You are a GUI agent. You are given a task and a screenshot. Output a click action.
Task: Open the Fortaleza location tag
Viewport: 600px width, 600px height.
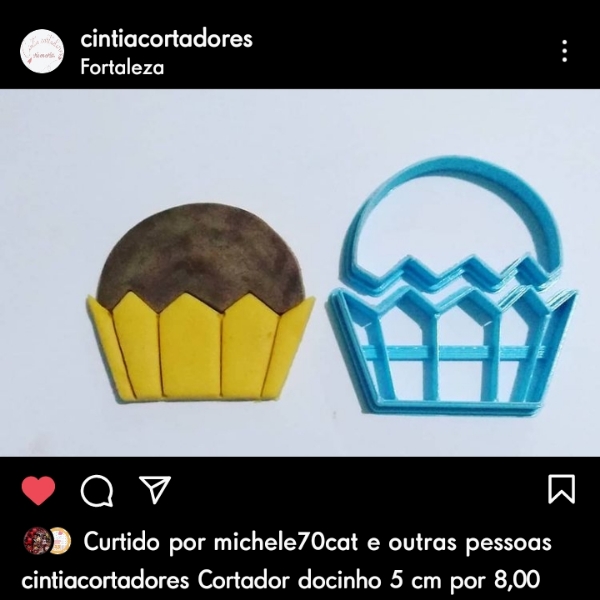(121, 67)
